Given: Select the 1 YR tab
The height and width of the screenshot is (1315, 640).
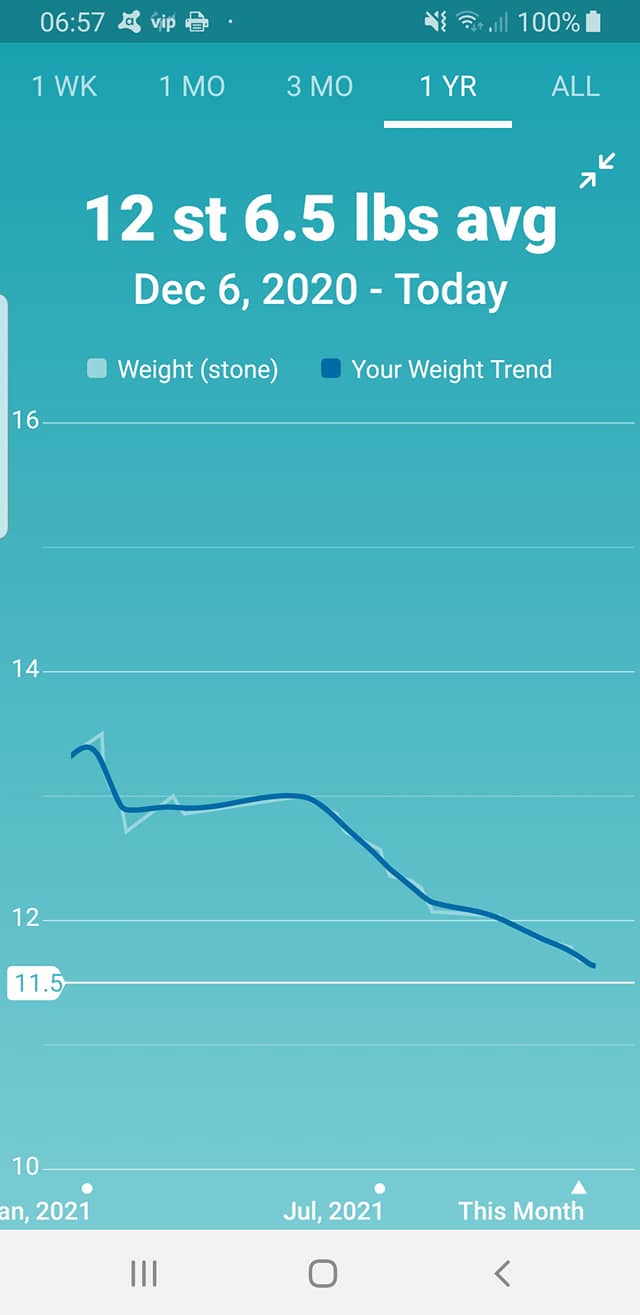Looking at the screenshot, I should click(x=448, y=86).
